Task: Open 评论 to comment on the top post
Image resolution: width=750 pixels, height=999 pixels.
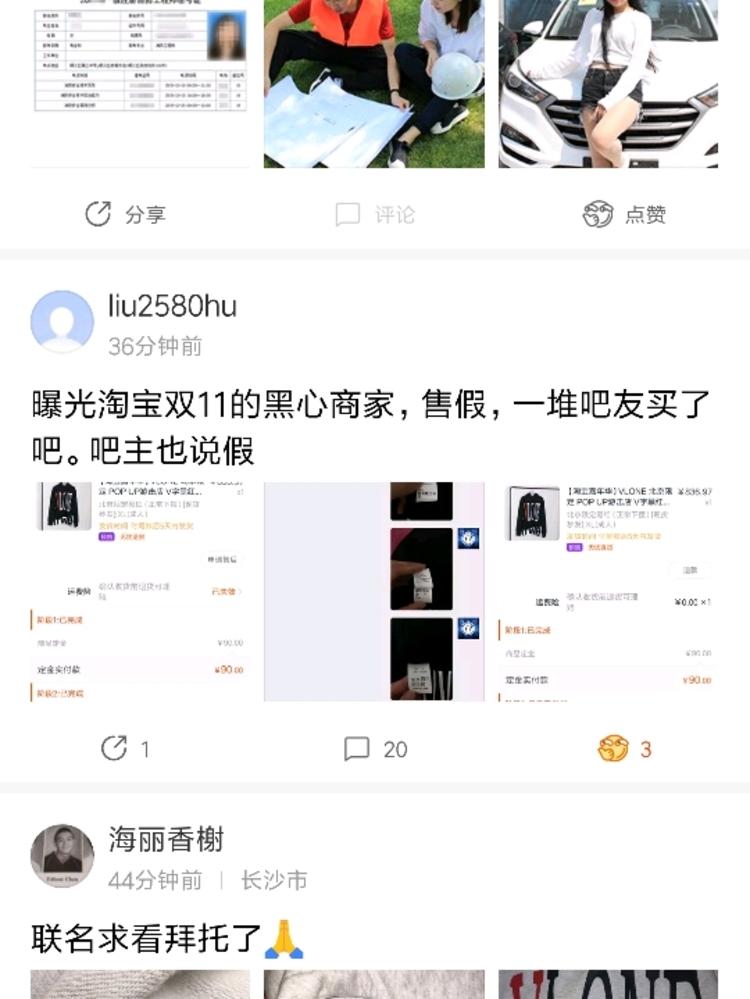Action: [375, 214]
